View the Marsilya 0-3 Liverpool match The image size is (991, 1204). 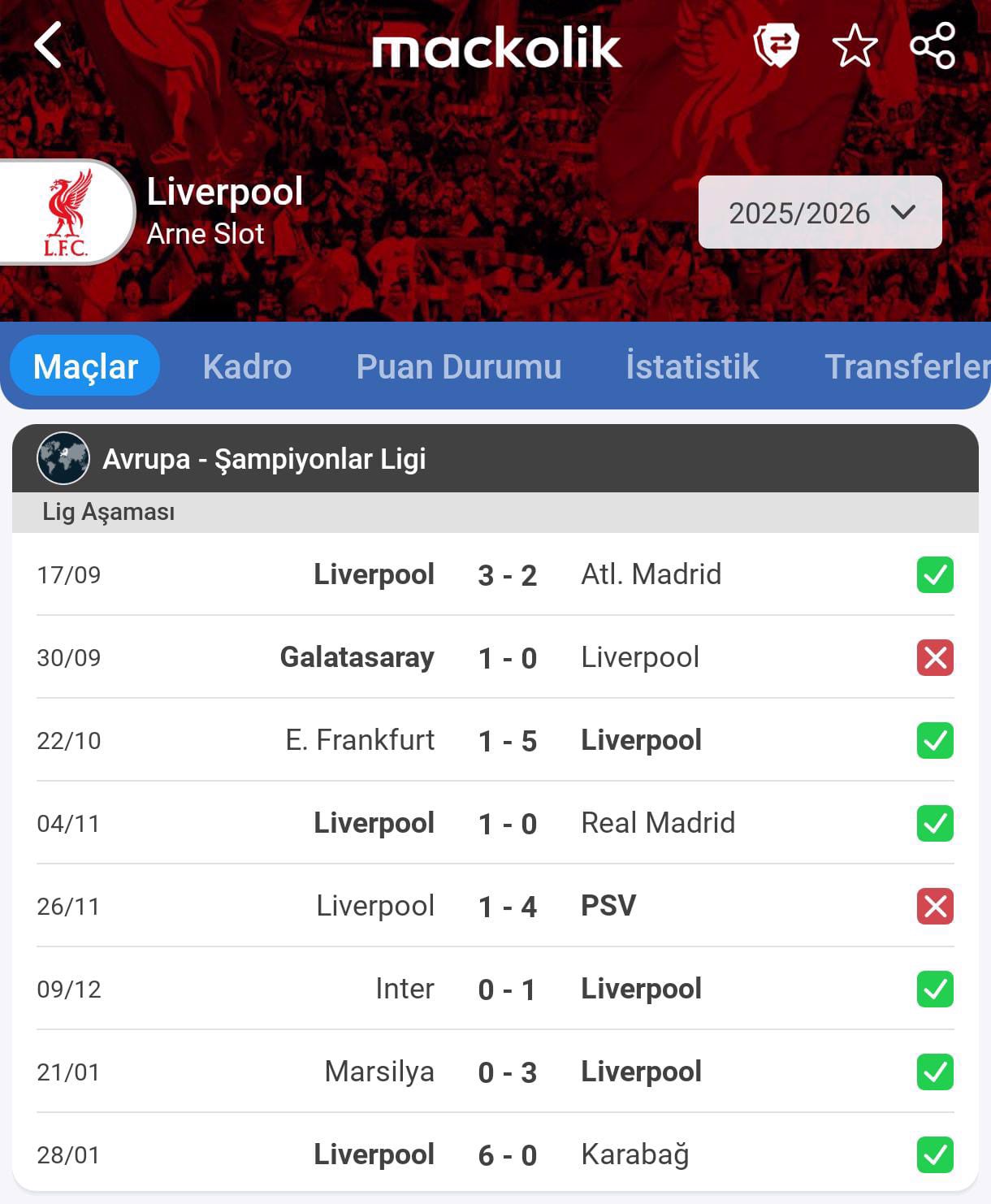pos(507,1072)
